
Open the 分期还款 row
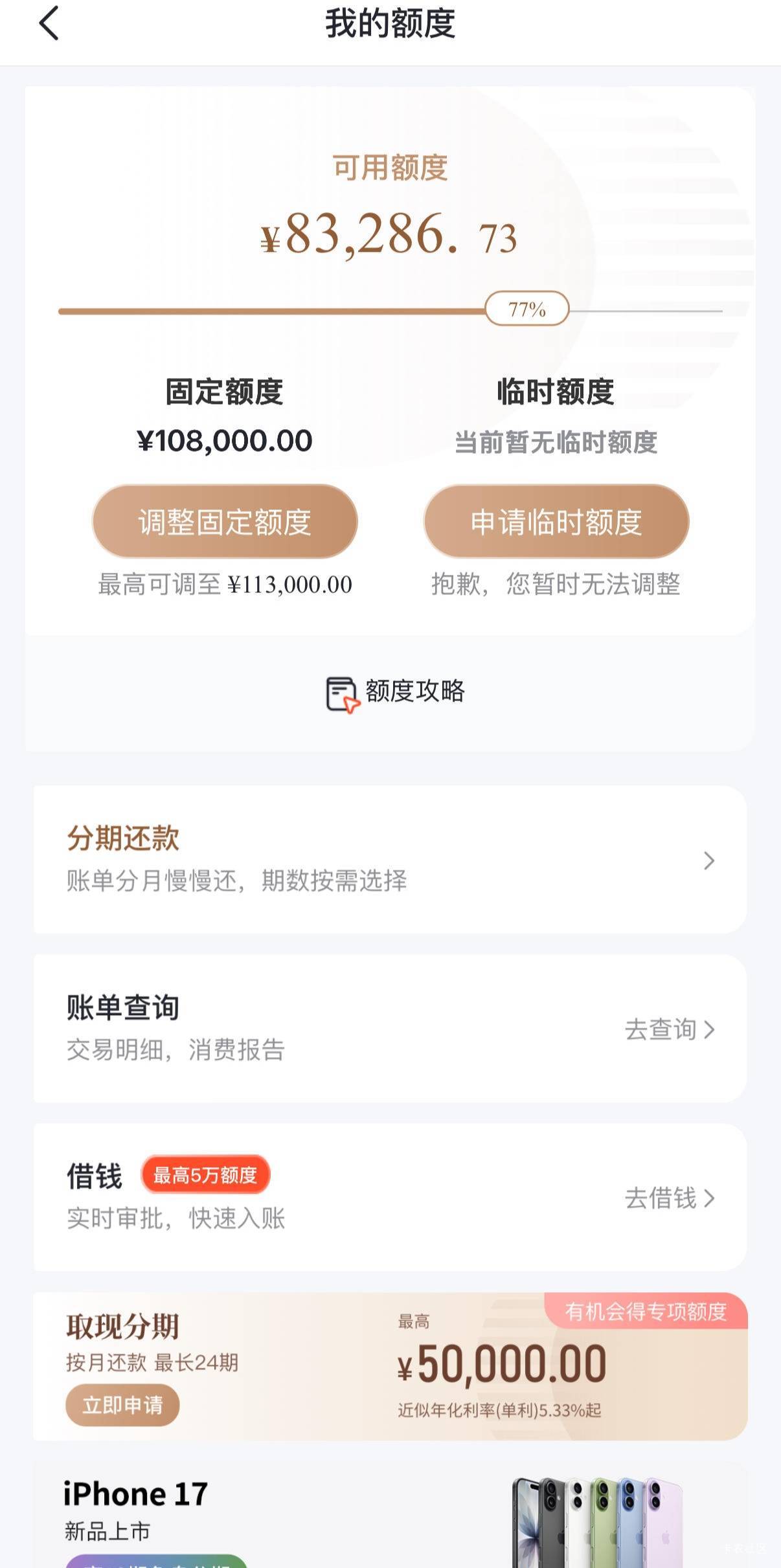[390, 859]
